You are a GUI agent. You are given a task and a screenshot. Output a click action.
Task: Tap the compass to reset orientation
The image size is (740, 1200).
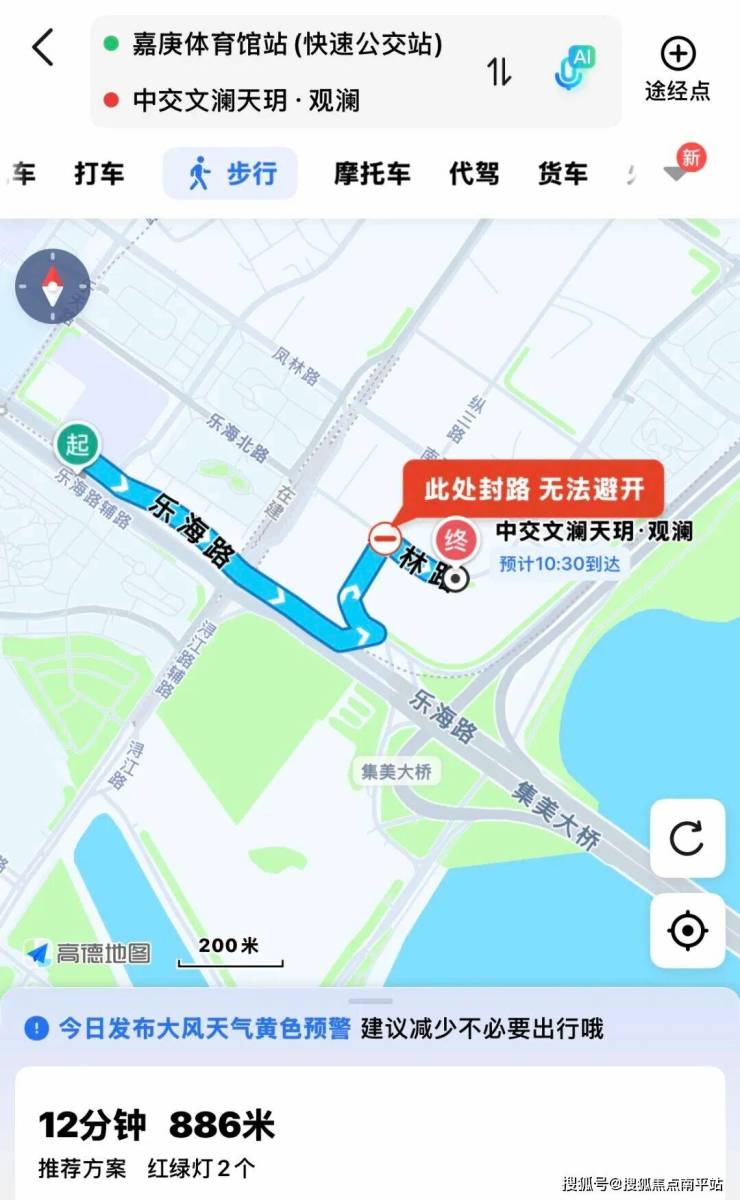[52, 287]
